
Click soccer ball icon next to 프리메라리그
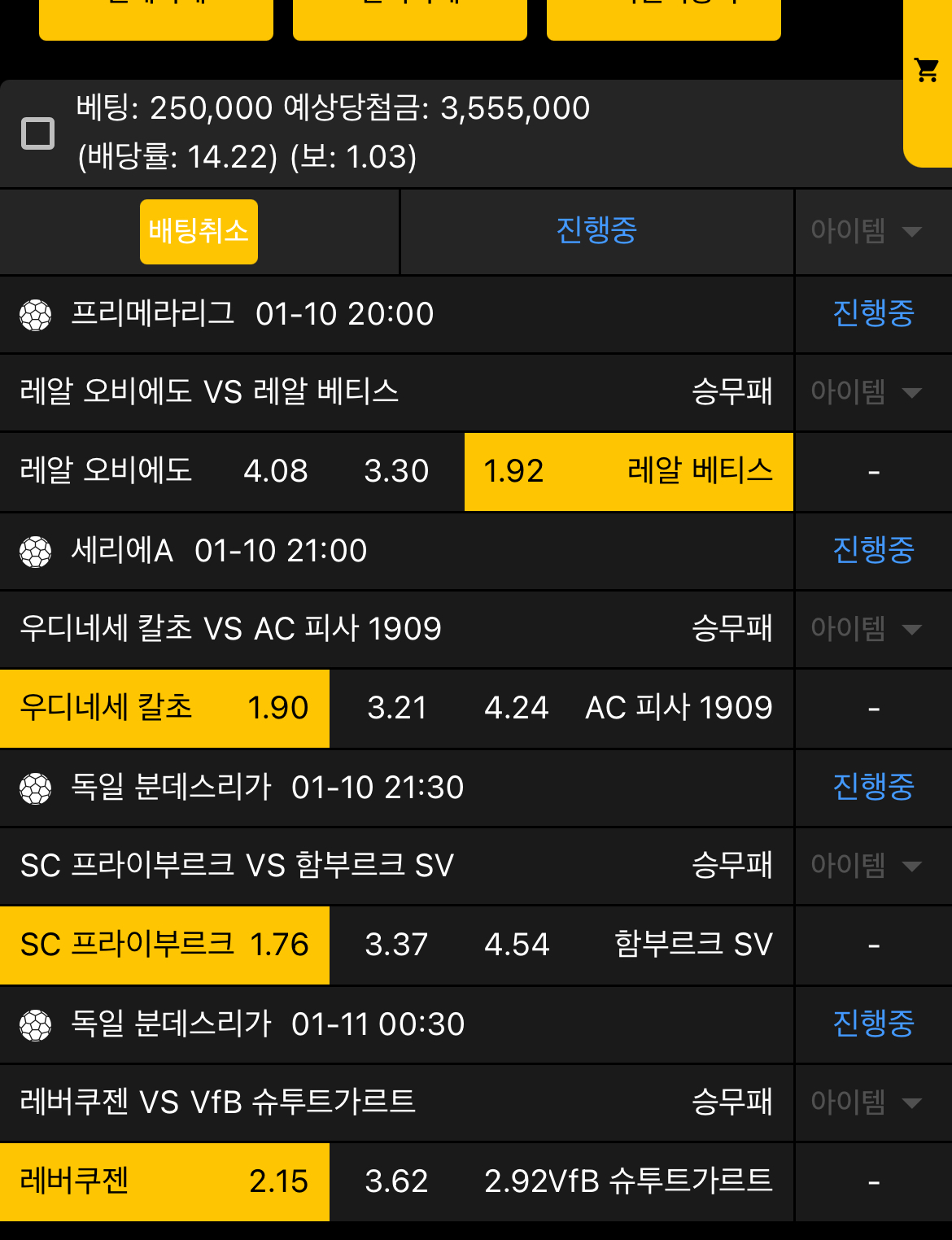pos(36,314)
